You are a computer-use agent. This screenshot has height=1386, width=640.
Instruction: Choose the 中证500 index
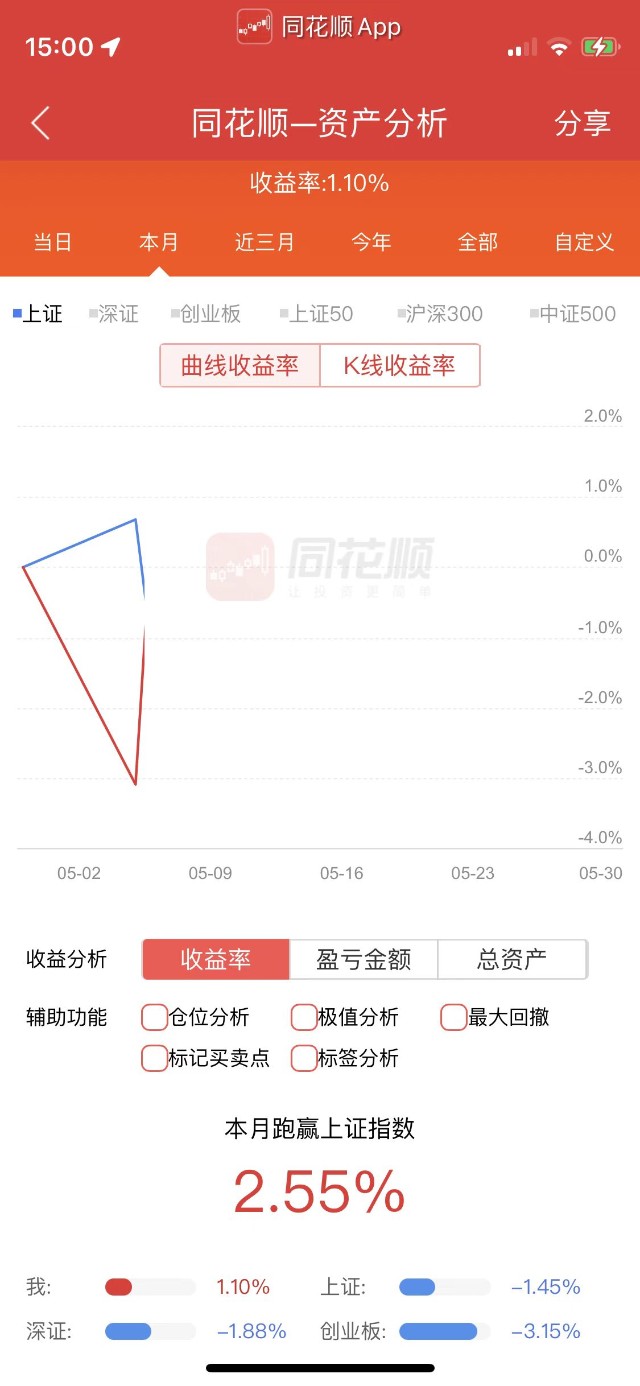click(x=573, y=314)
